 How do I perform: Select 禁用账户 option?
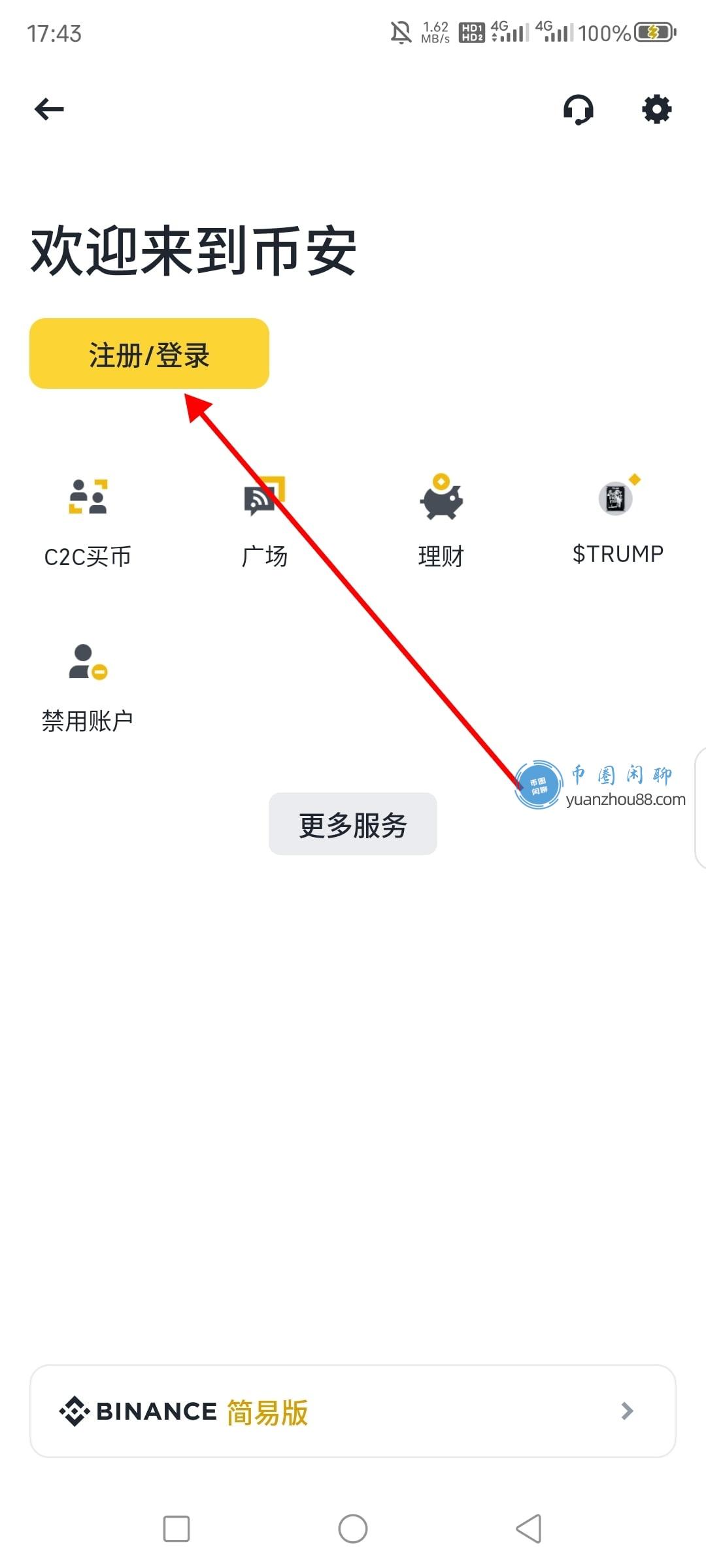[x=88, y=687]
